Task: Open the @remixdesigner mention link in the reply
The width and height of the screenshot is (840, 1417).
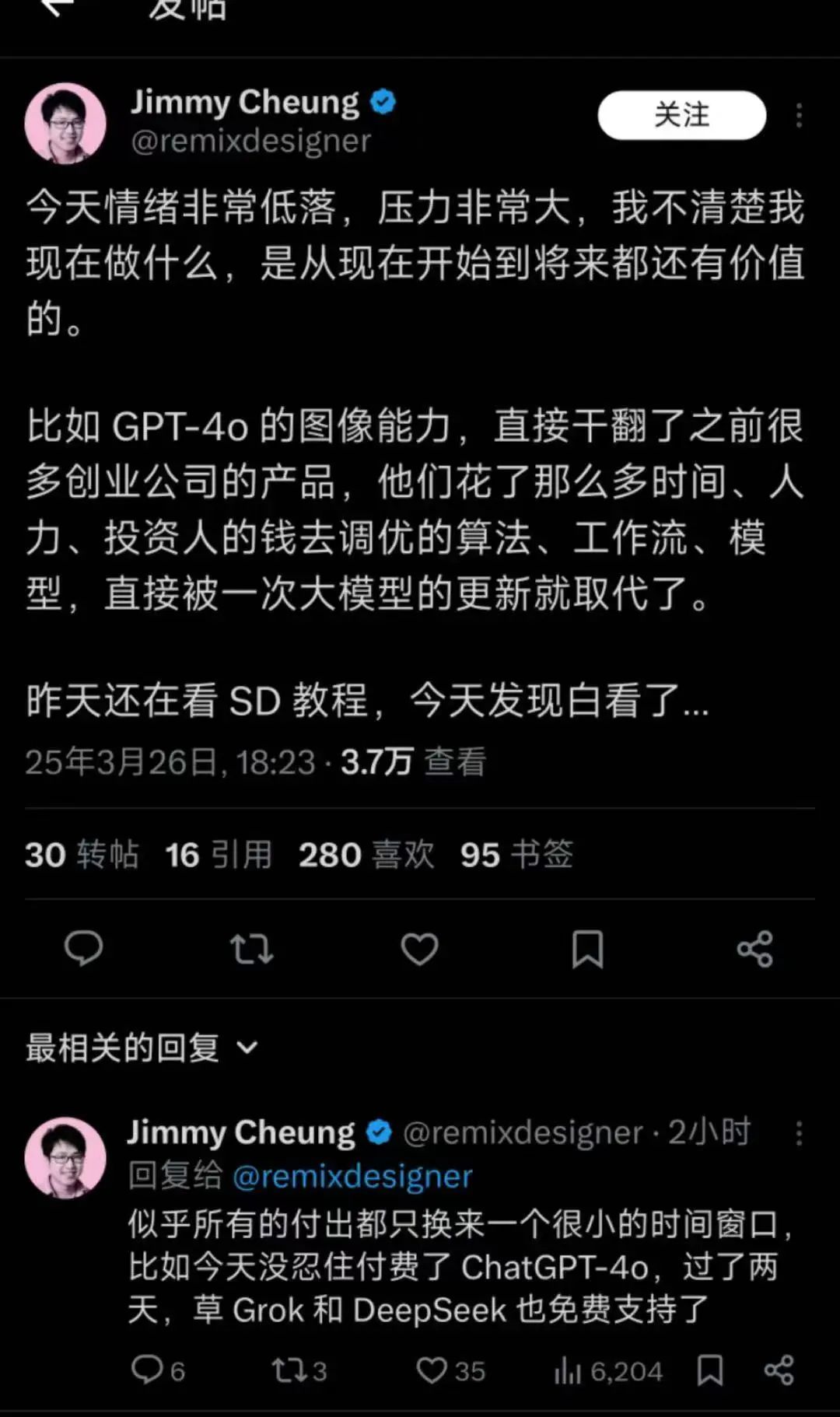Action: click(352, 1177)
